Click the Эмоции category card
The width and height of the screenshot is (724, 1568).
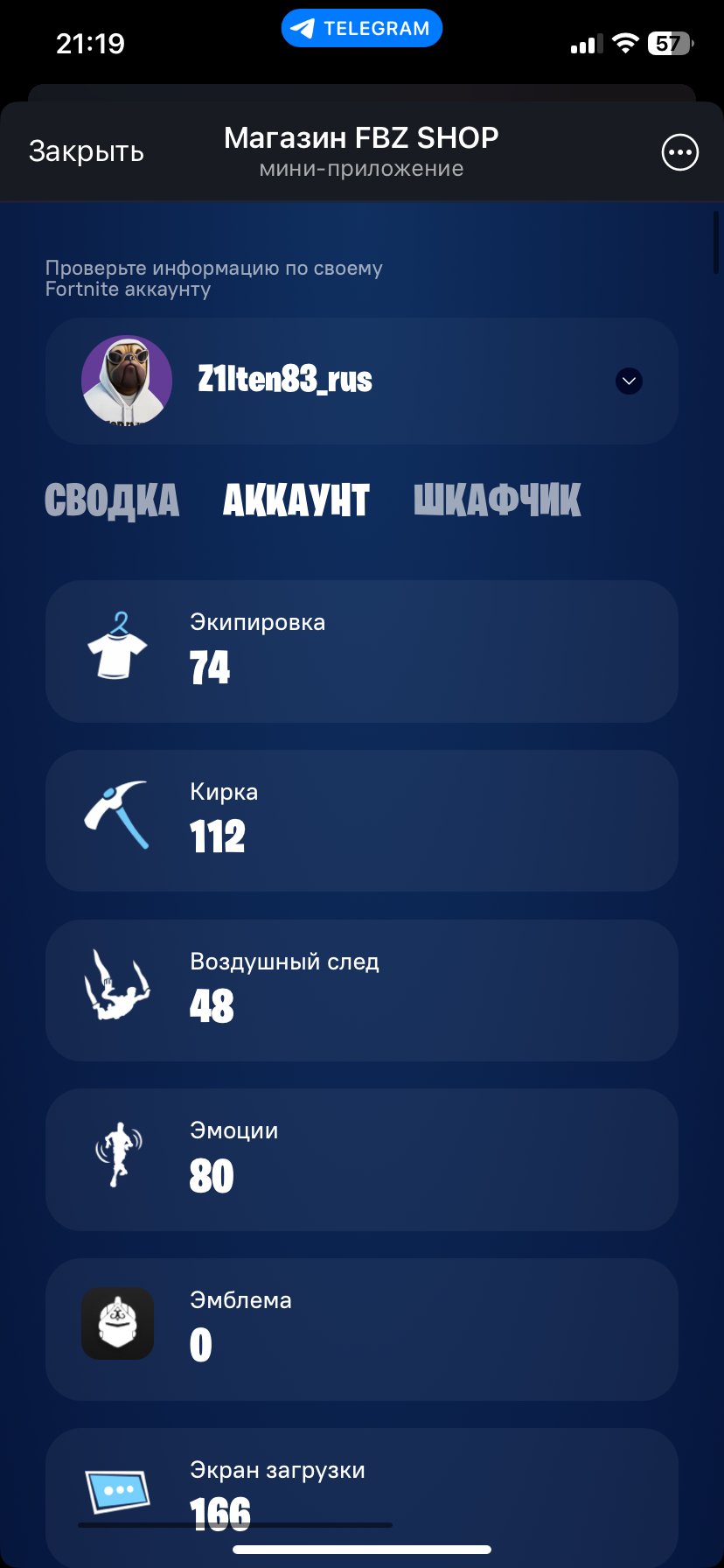point(362,1158)
